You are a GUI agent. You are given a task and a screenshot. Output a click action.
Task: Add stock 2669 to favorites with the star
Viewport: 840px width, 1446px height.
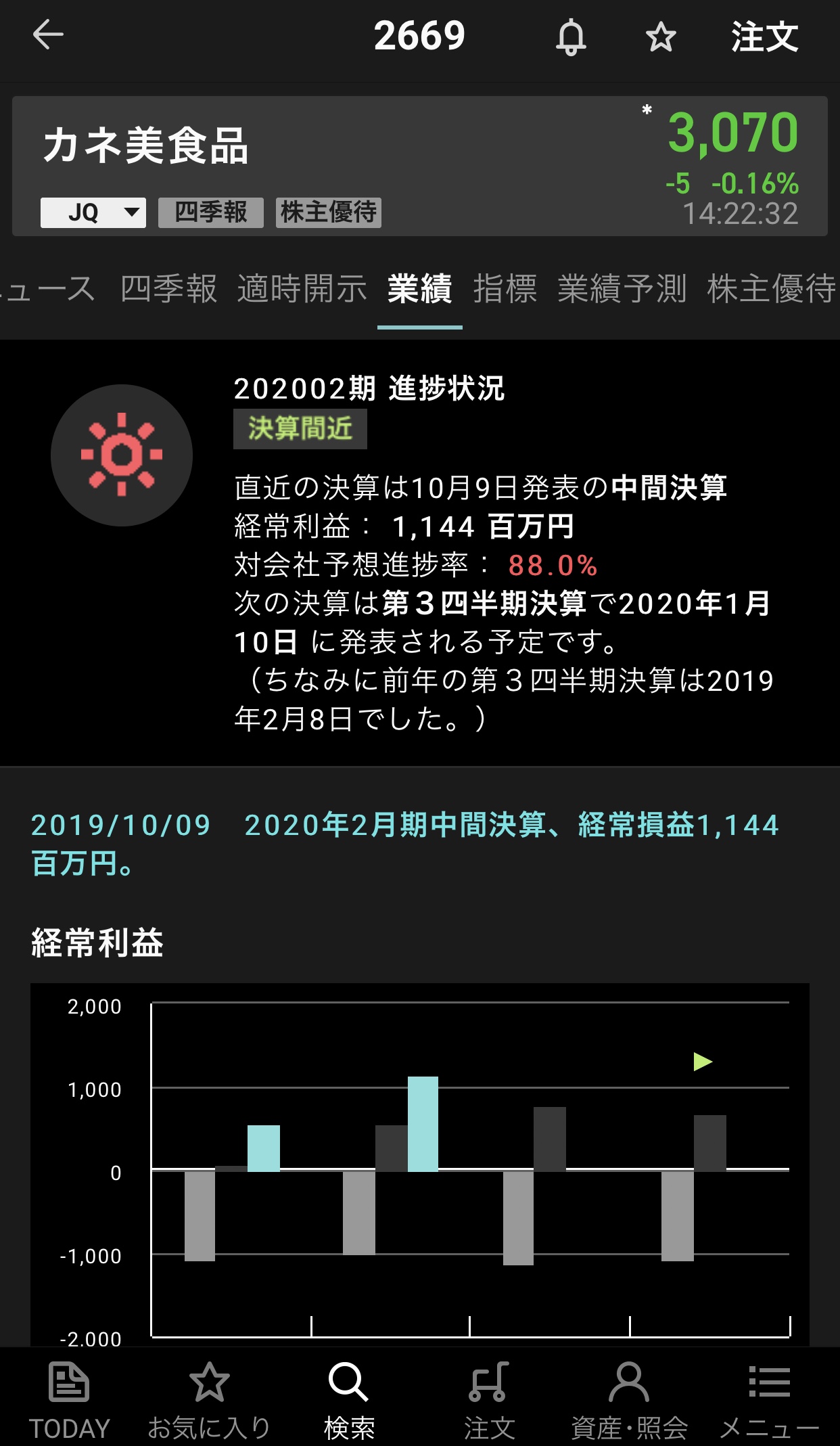[661, 37]
